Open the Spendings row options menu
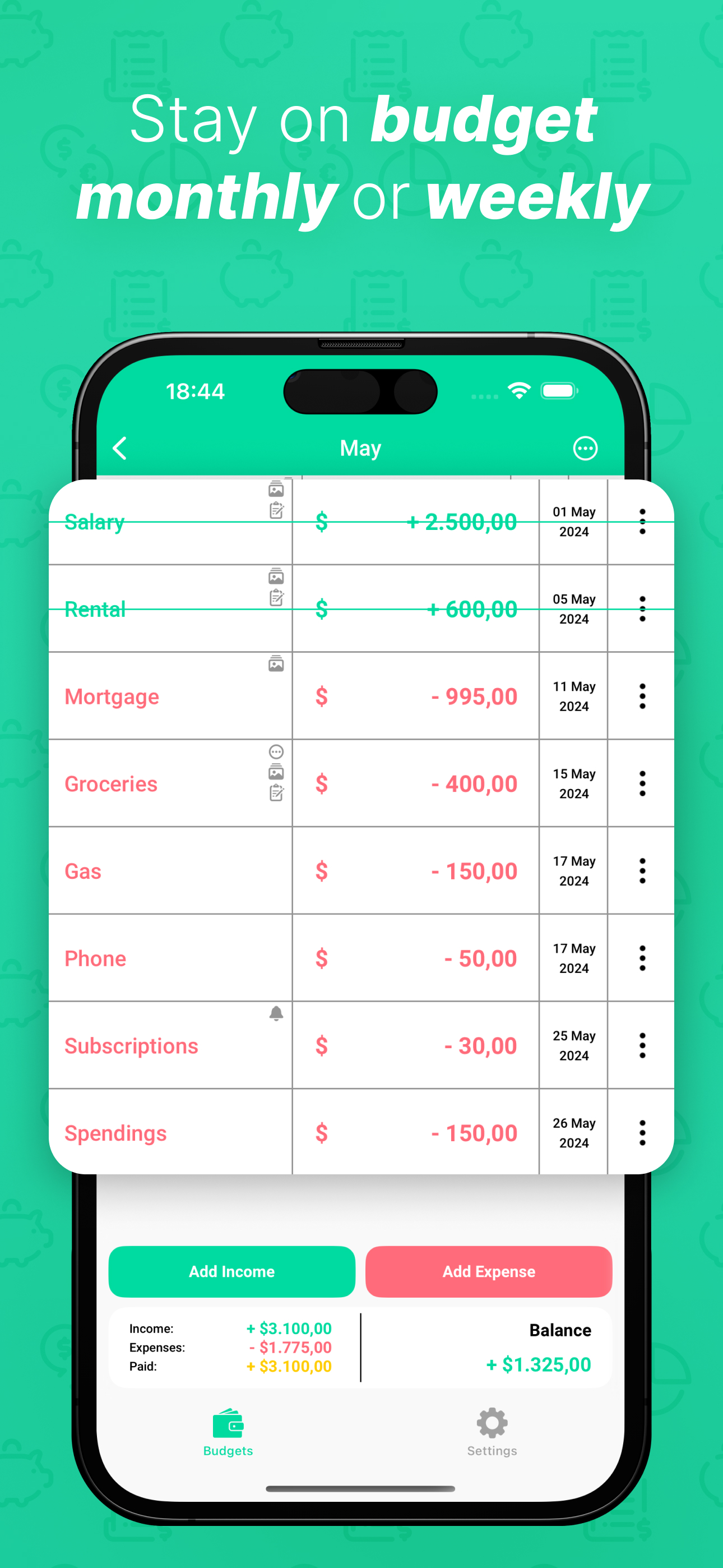The height and width of the screenshot is (1568, 723). coord(642,1132)
